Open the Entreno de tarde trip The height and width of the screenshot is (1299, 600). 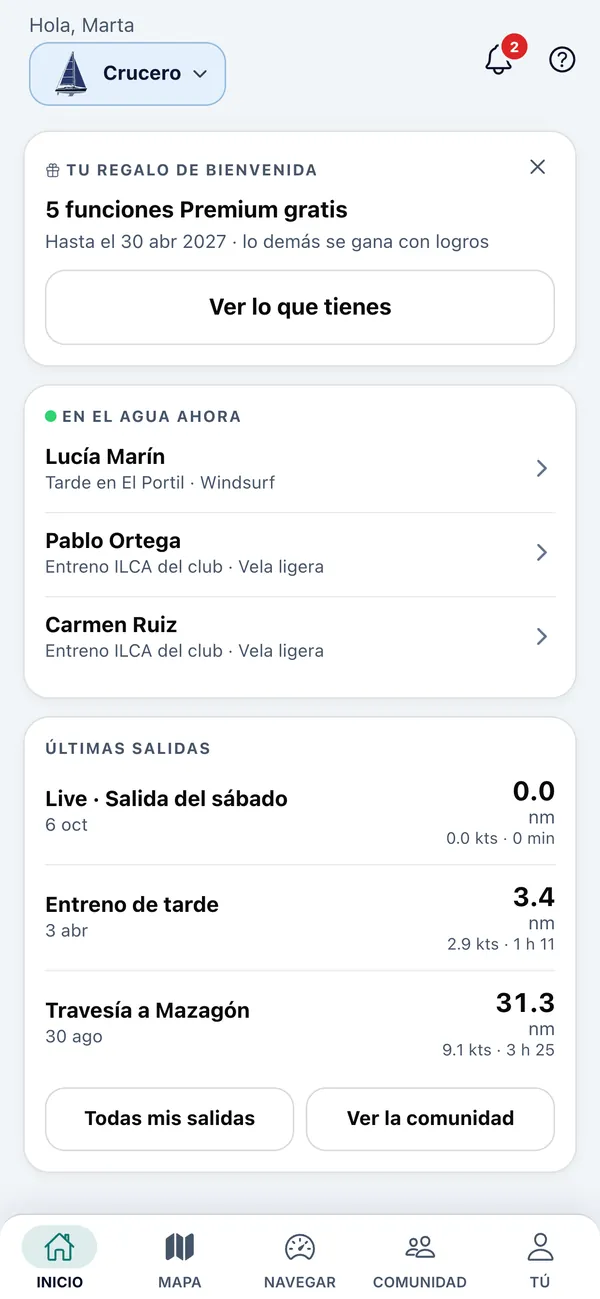300,918
